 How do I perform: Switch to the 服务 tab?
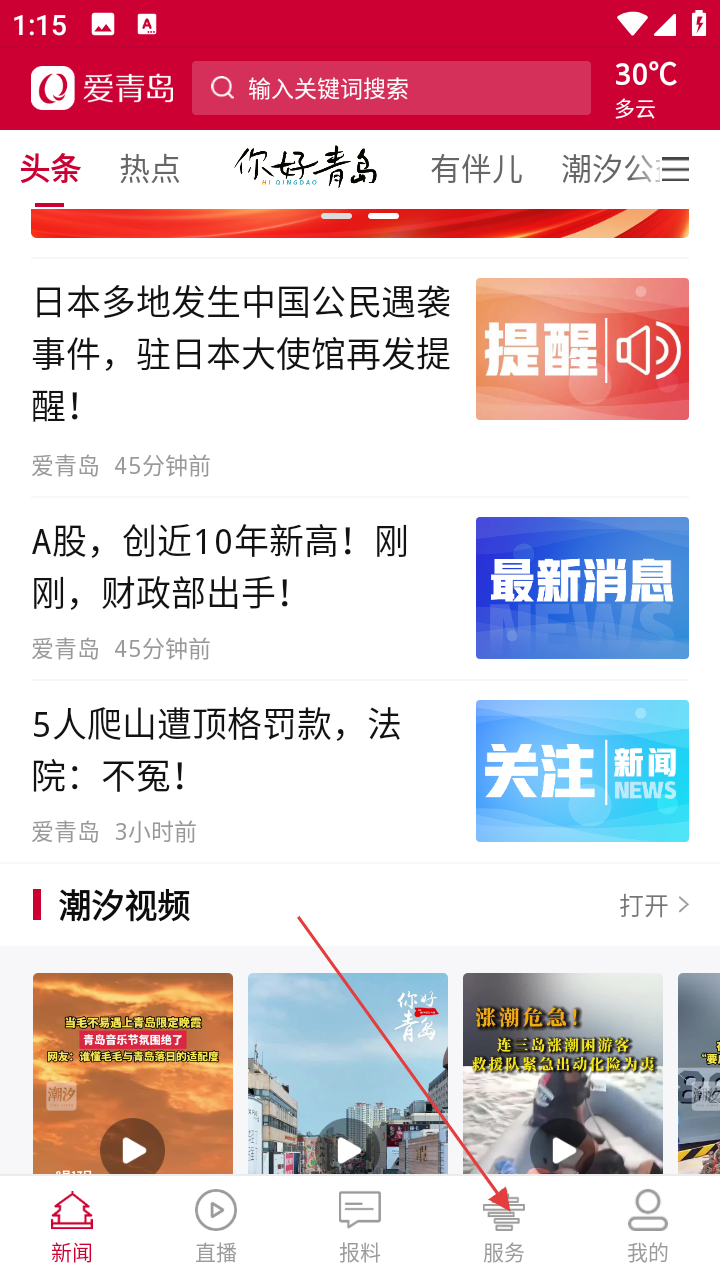tap(504, 1226)
